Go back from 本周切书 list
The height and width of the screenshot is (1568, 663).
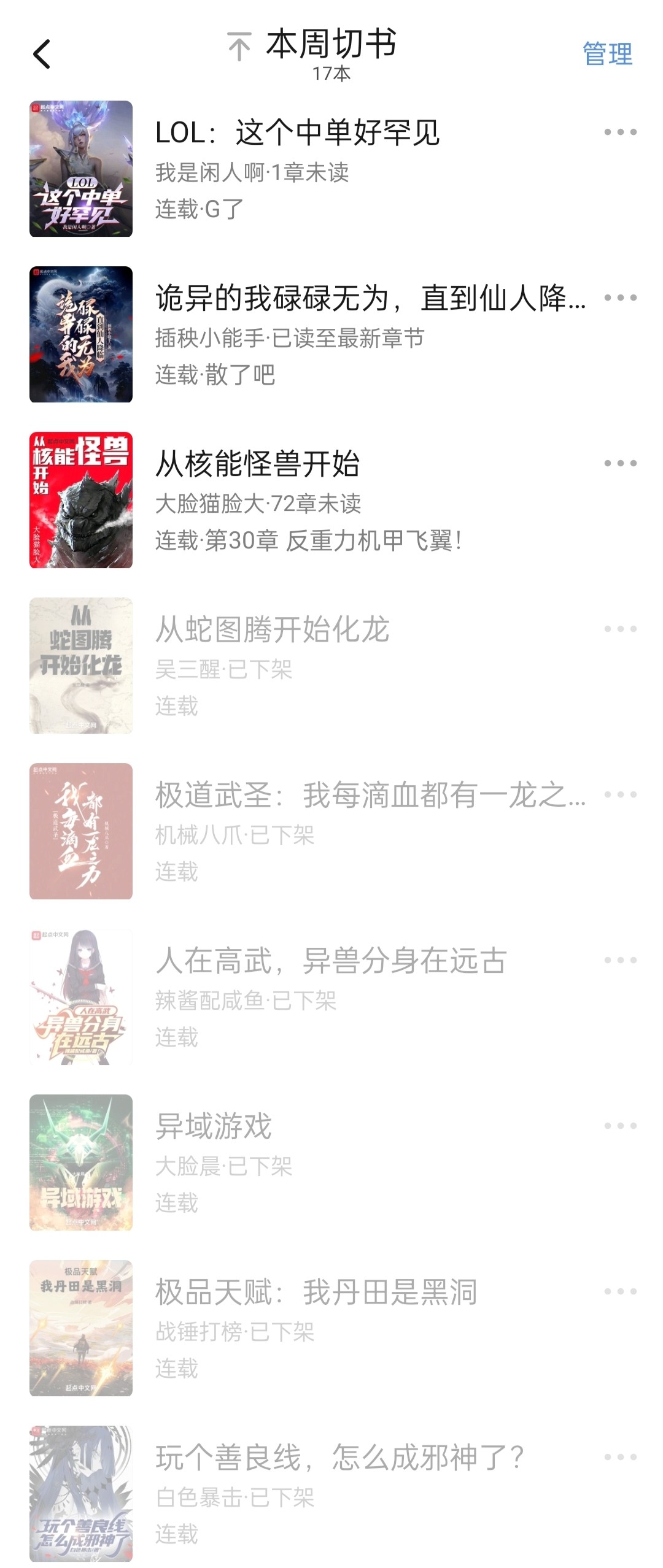pyautogui.click(x=42, y=54)
